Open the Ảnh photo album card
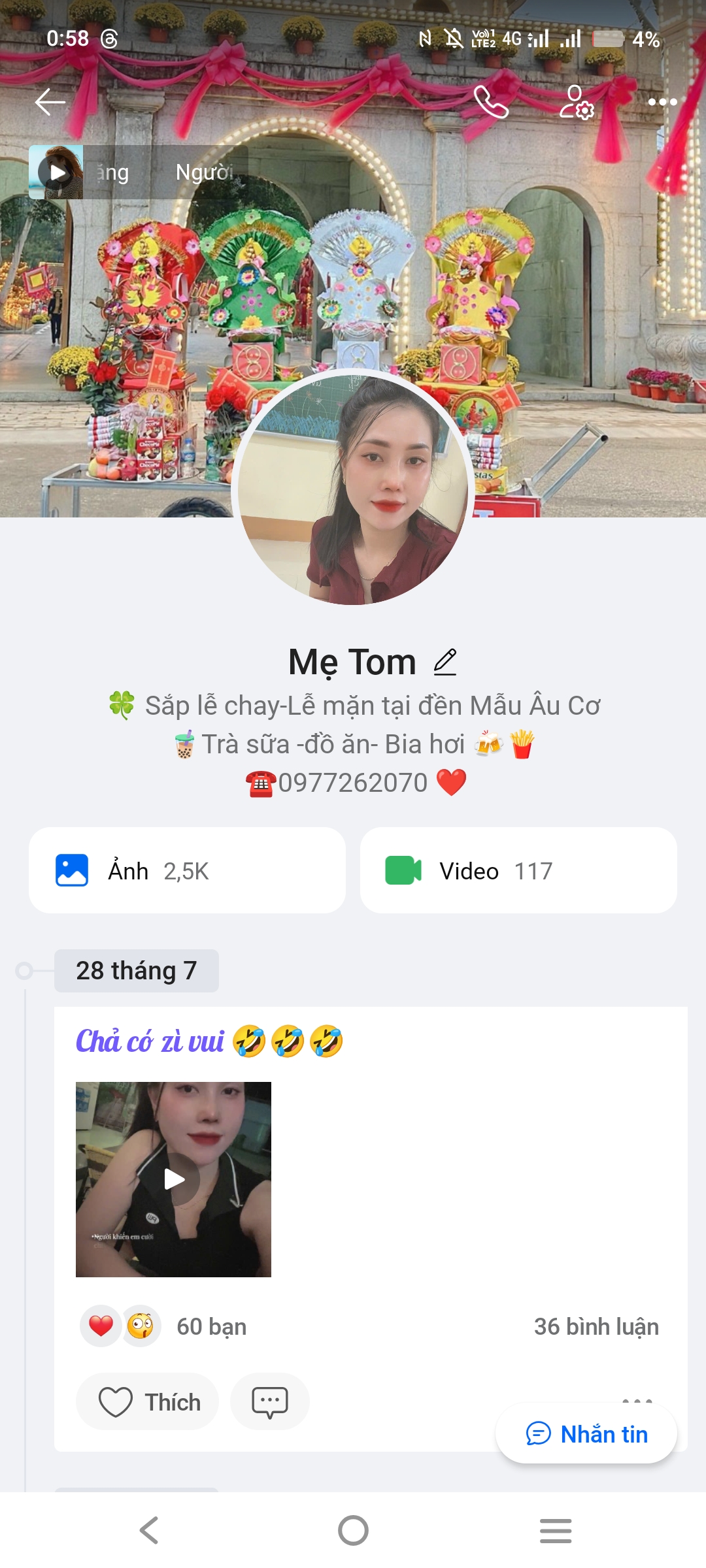706x1568 pixels. [x=187, y=870]
